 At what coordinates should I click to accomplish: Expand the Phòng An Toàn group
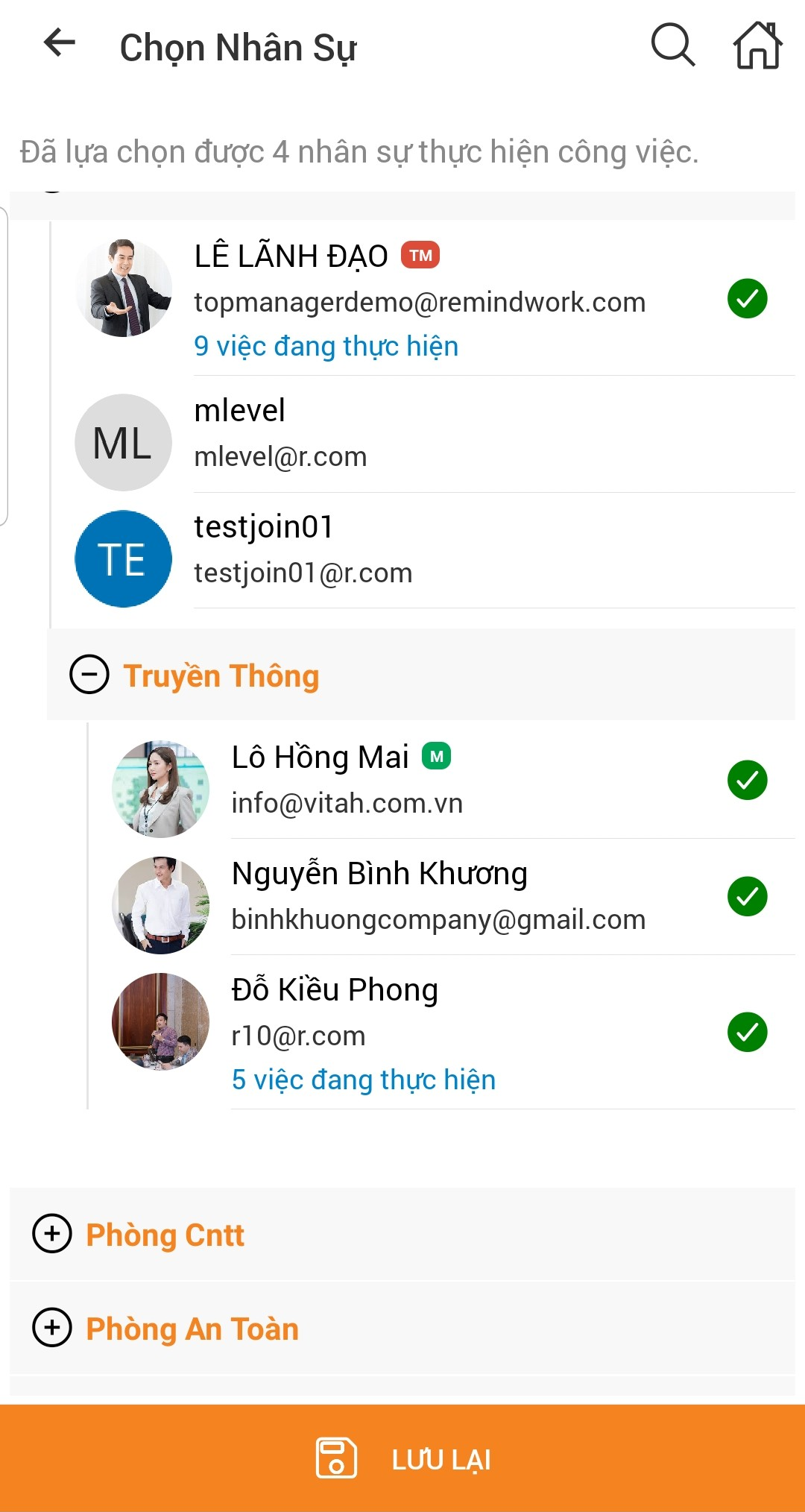point(50,1328)
